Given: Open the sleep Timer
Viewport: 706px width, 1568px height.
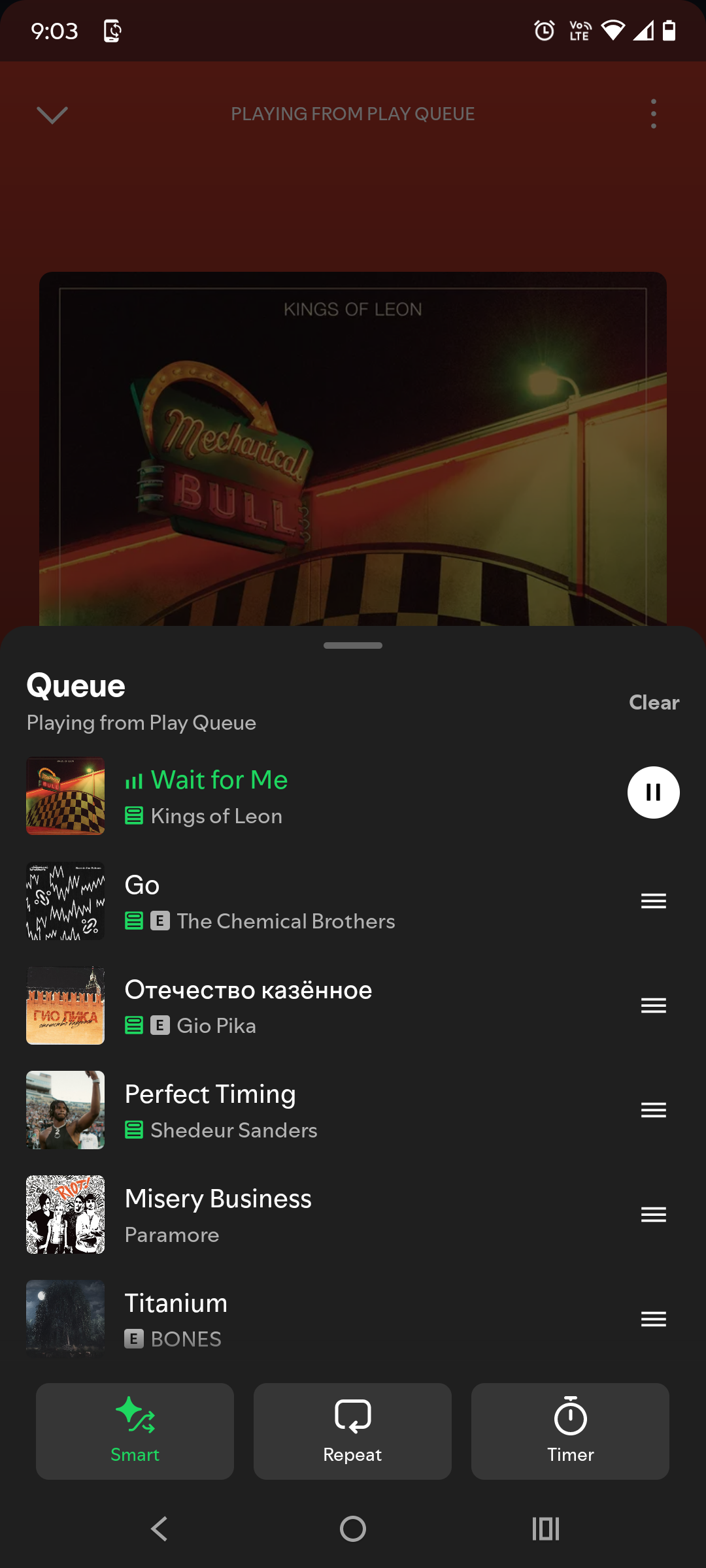Looking at the screenshot, I should pyautogui.click(x=570, y=1431).
